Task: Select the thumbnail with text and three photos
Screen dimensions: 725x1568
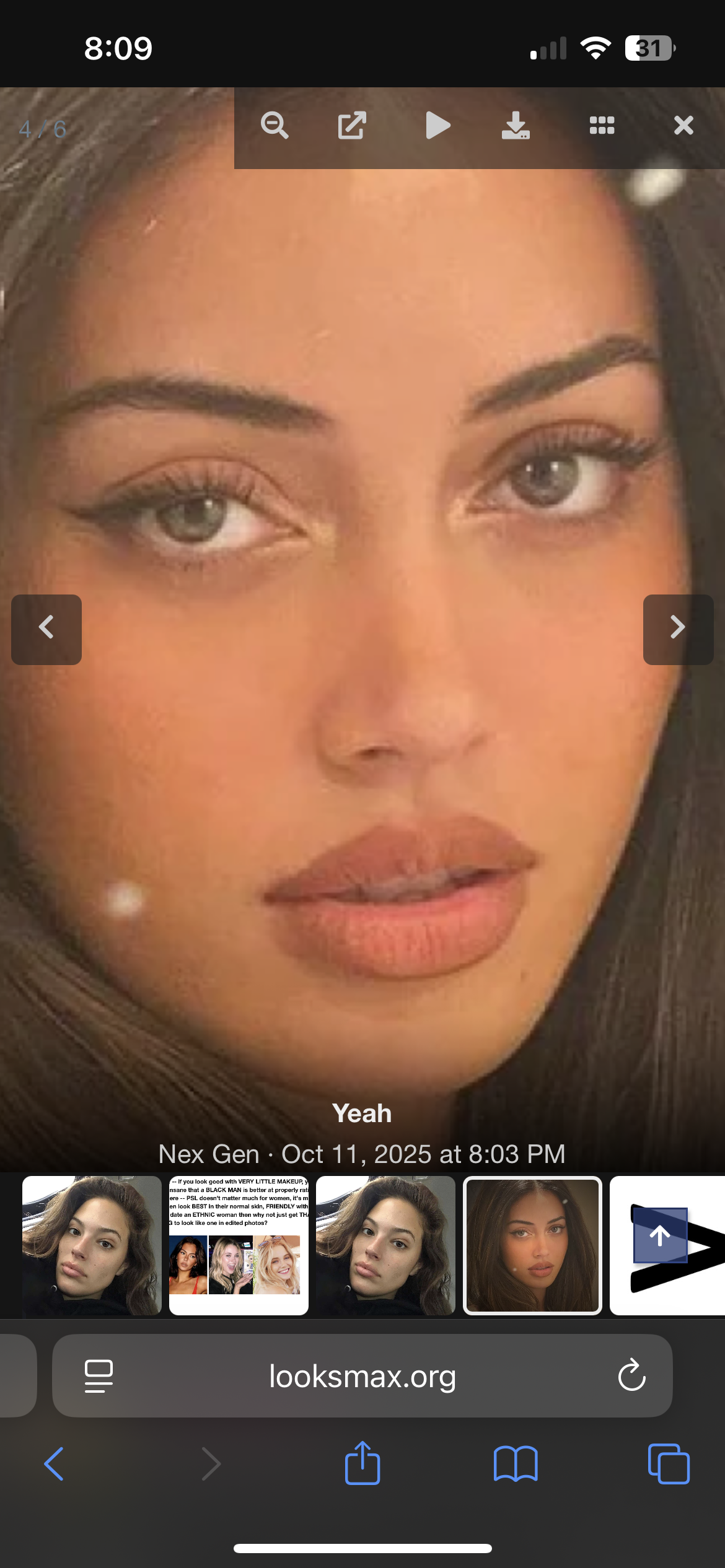Action: 239,1245
